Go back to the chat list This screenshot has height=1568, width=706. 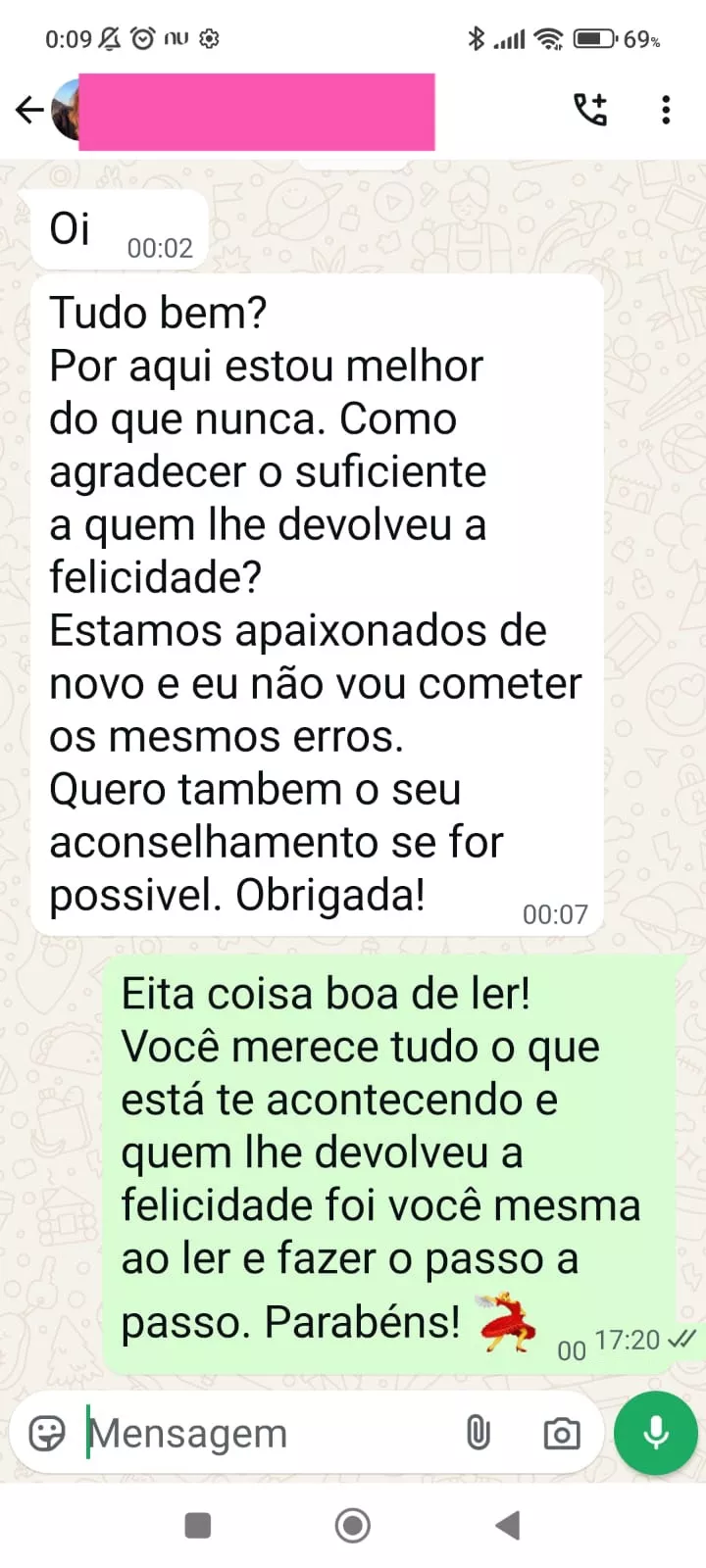[29, 110]
